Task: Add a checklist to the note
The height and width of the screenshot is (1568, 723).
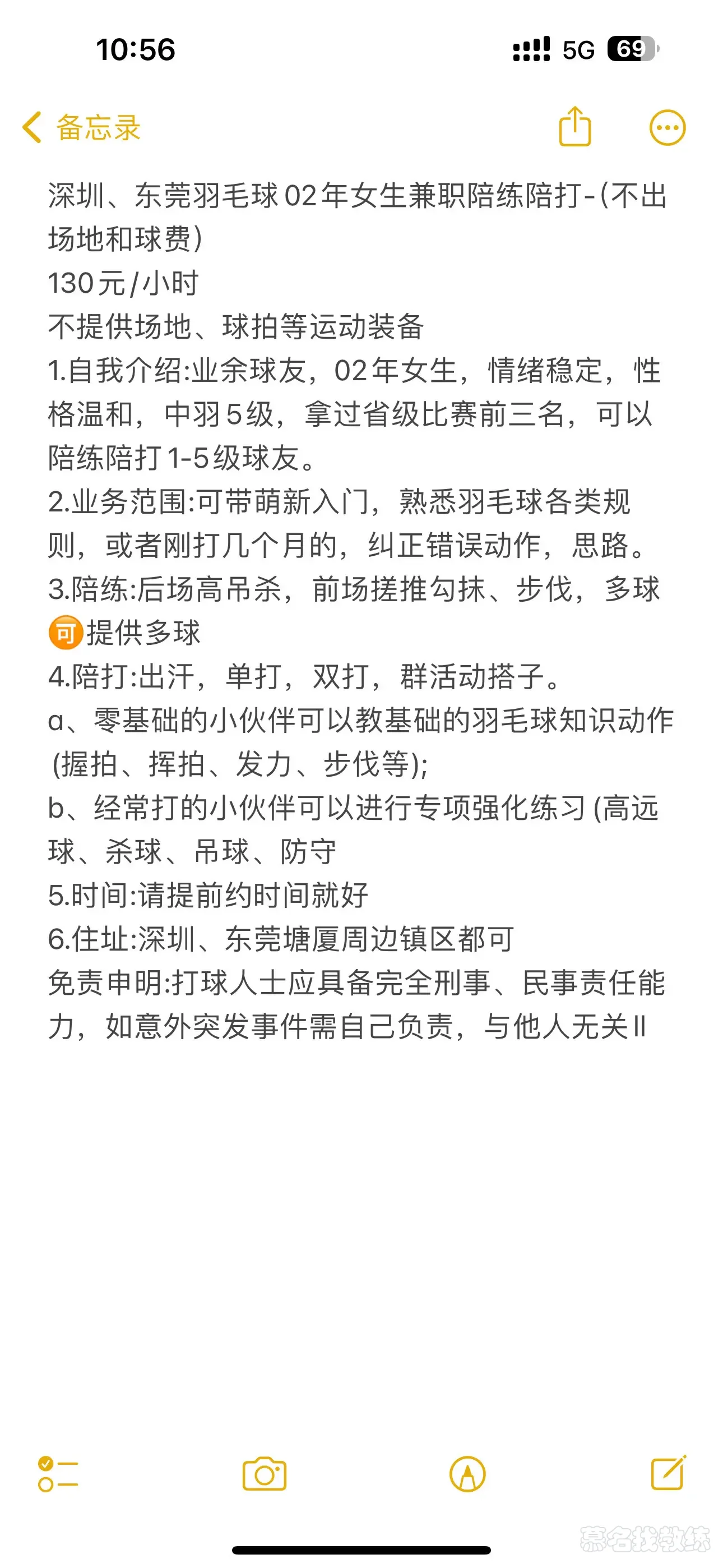Action: coord(58,1474)
